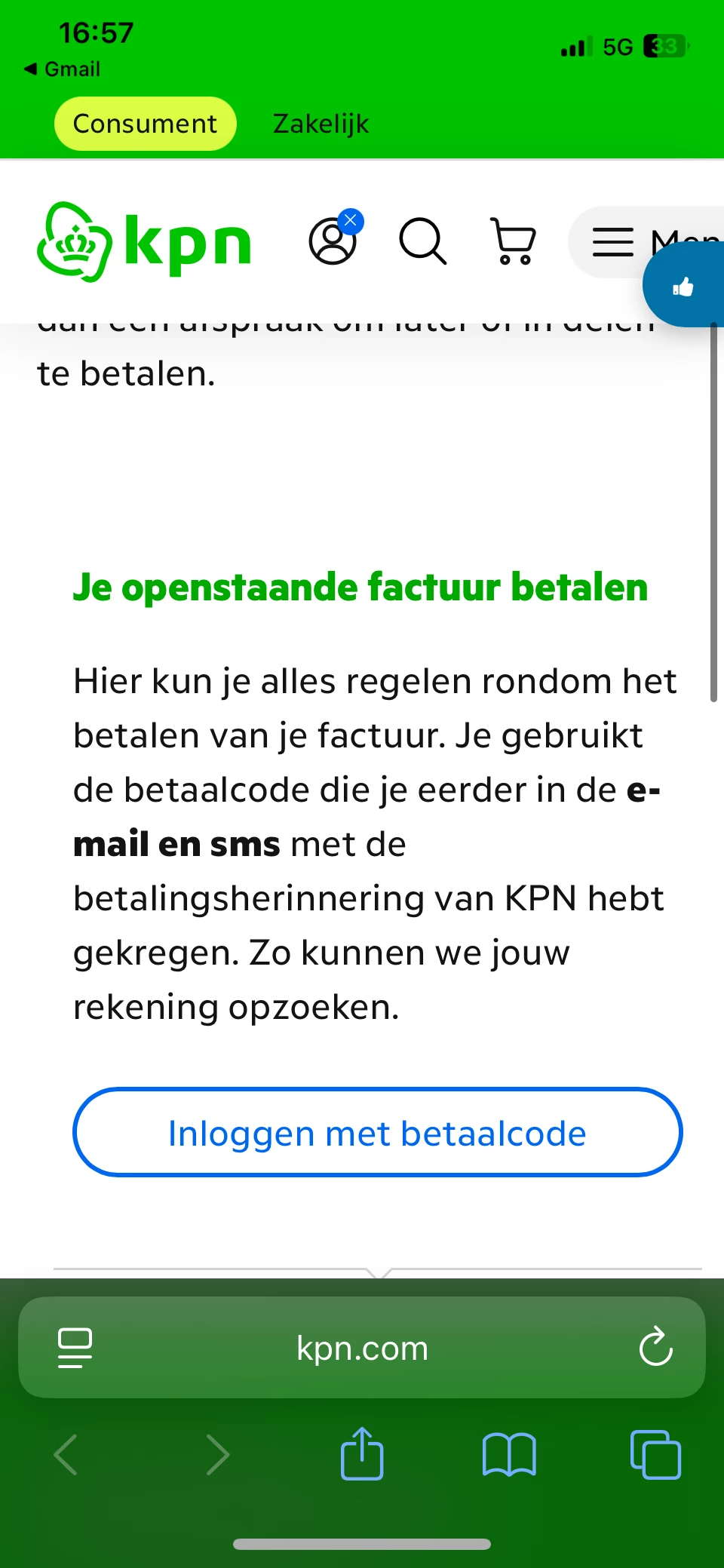Tap the kpn.com address bar
The height and width of the screenshot is (1568, 724).
point(362,1348)
